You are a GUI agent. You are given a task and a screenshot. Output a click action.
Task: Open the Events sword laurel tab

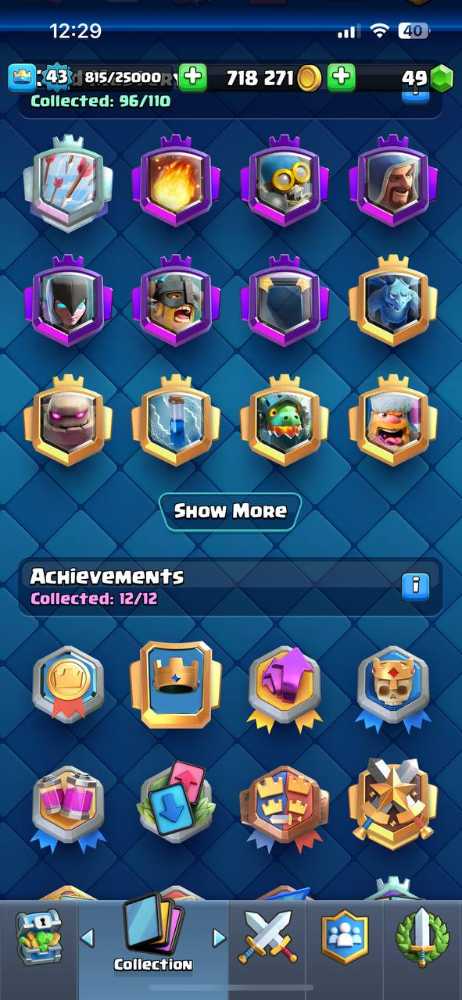coord(422,937)
